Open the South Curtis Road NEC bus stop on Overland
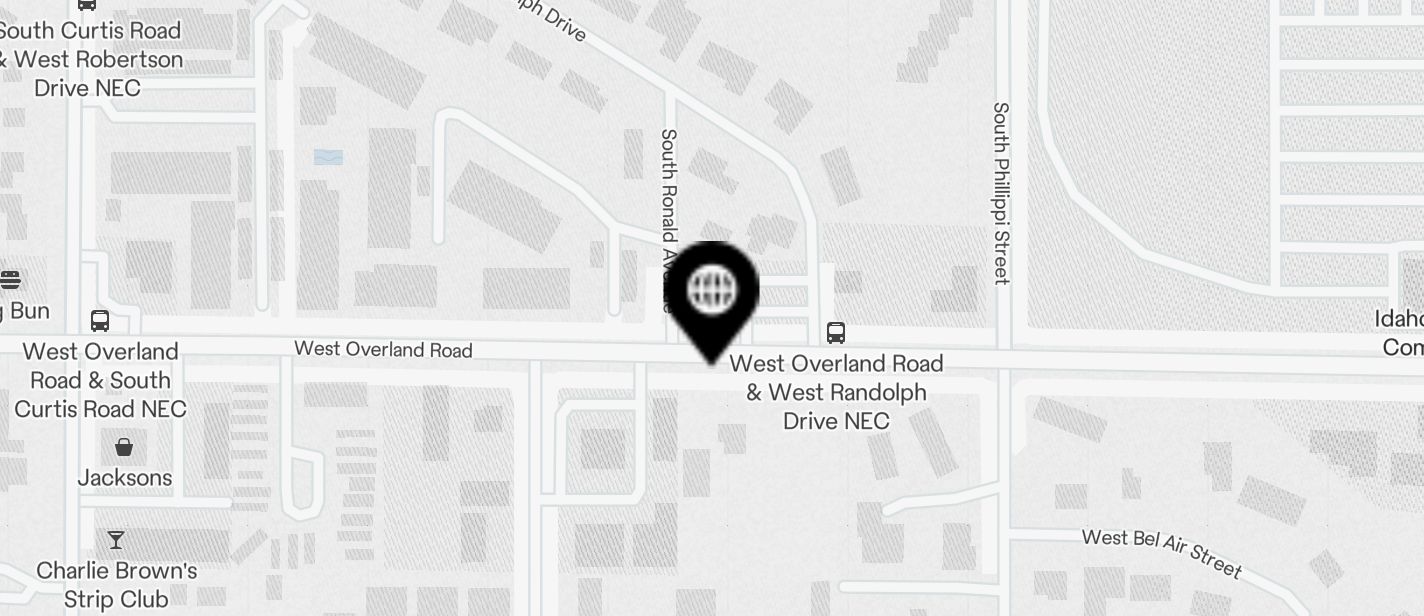 [x=100, y=321]
